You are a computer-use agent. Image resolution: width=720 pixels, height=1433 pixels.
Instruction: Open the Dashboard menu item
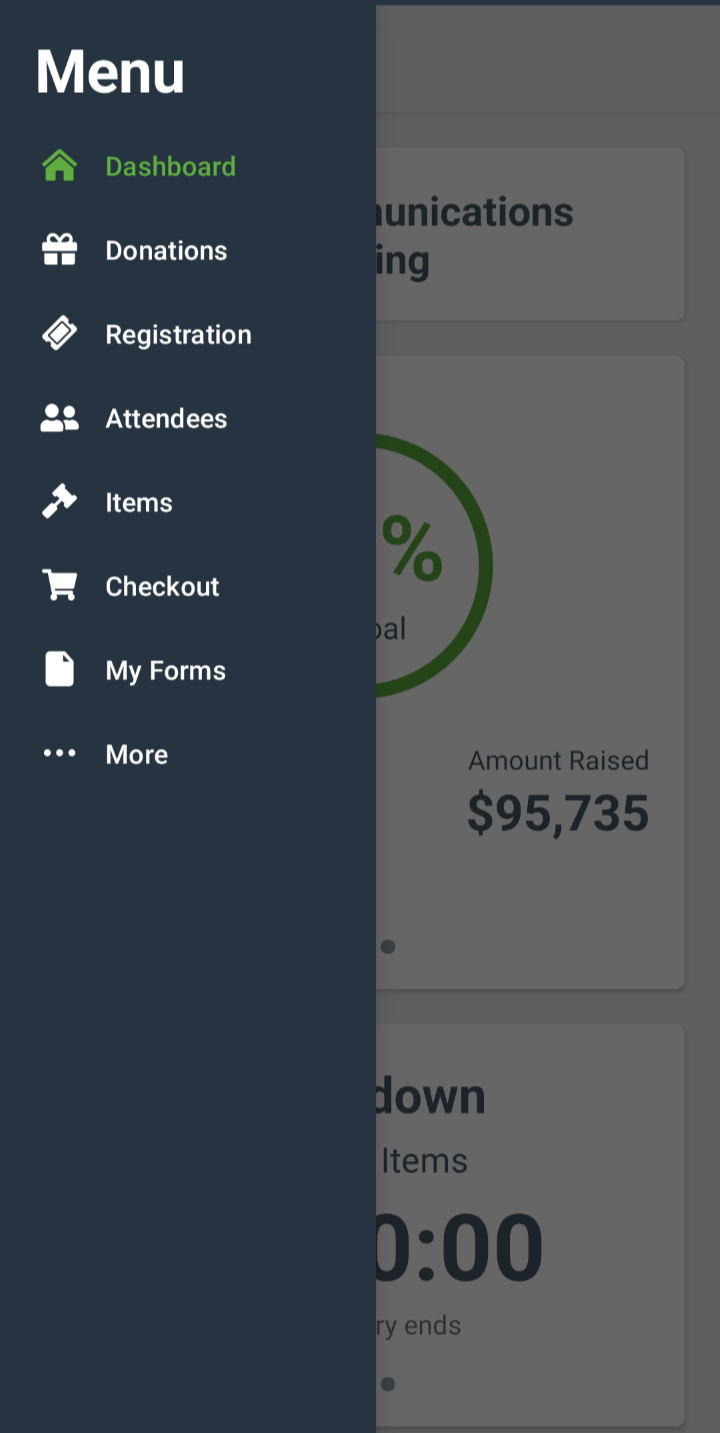187,166
